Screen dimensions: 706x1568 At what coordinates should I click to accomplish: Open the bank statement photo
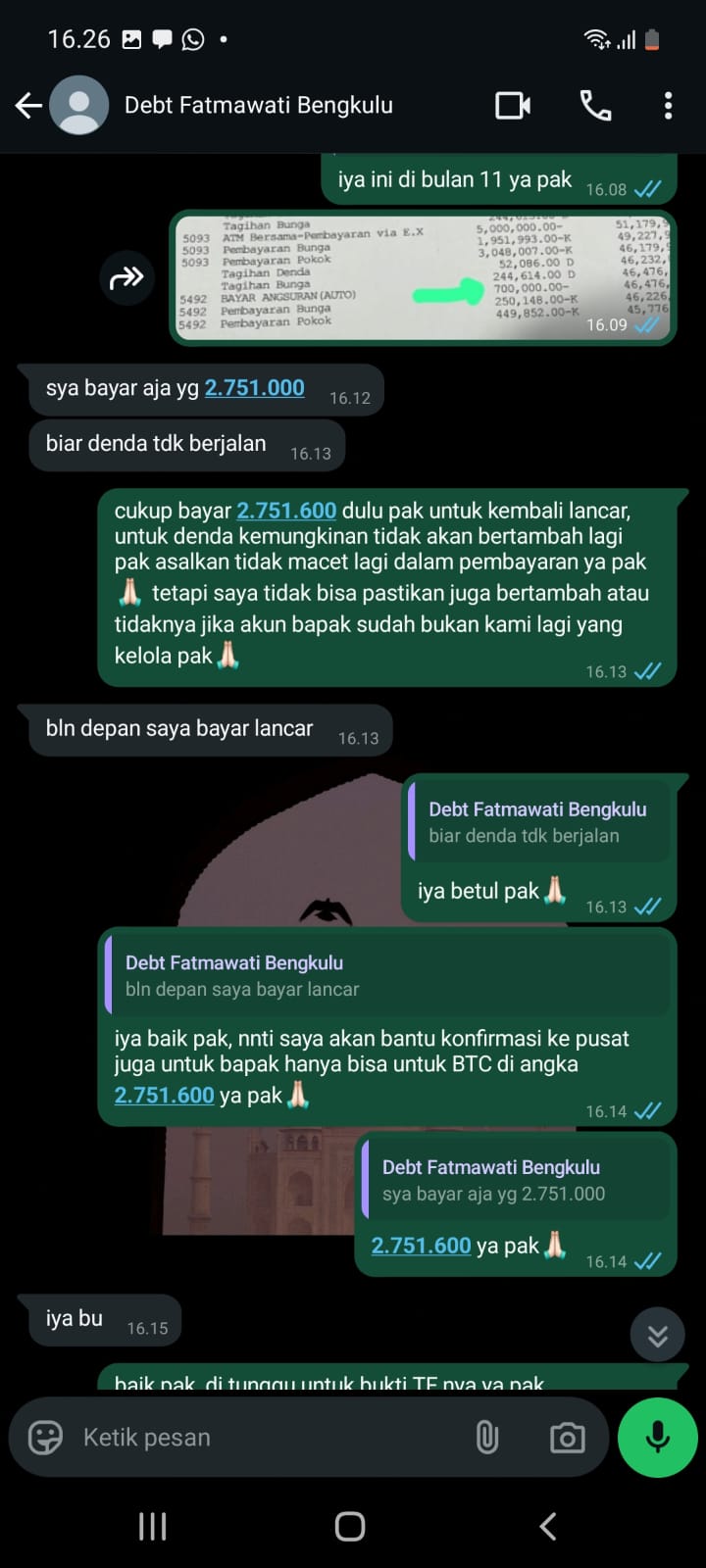tap(422, 277)
